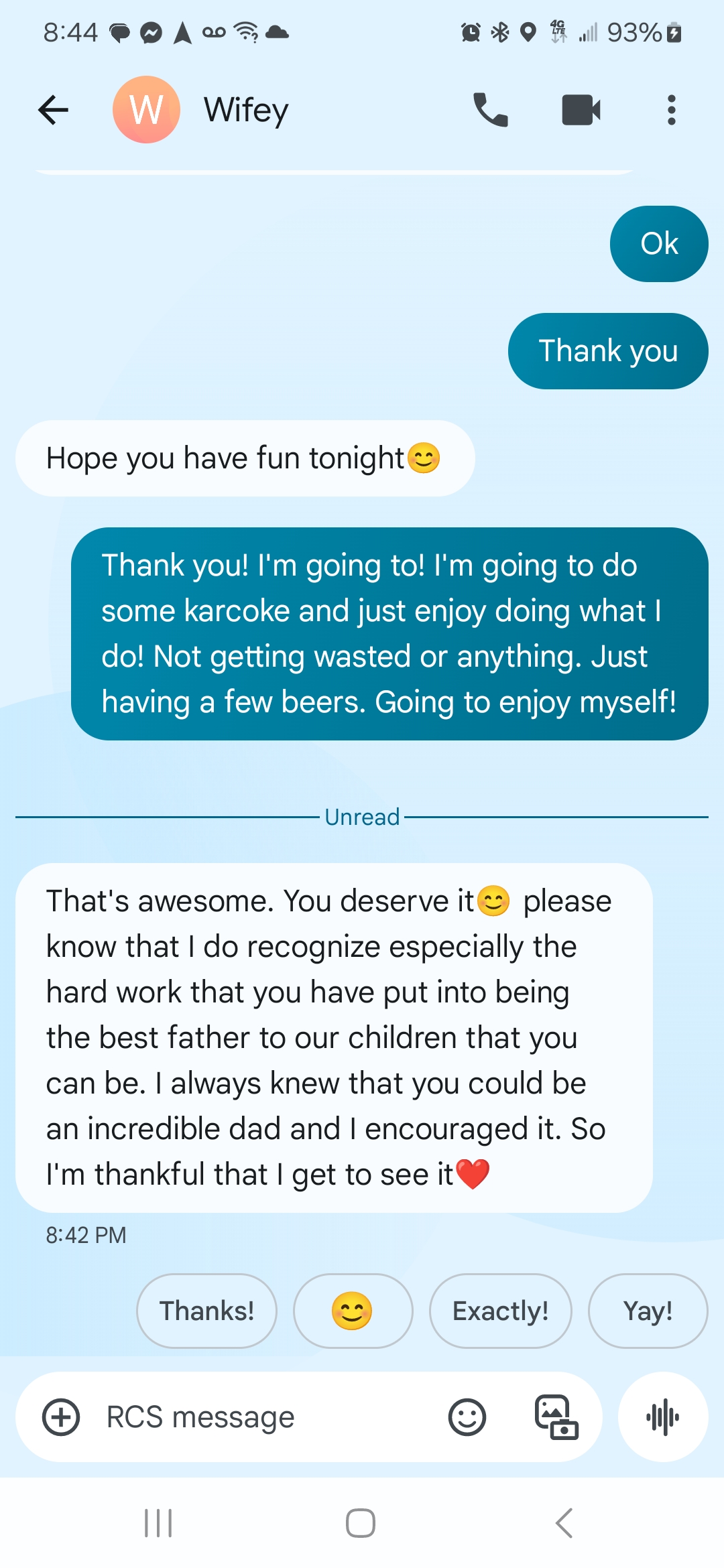Record a voice message
Viewport: 724px width, 1568px height.
pyautogui.click(x=663, y=1417)
